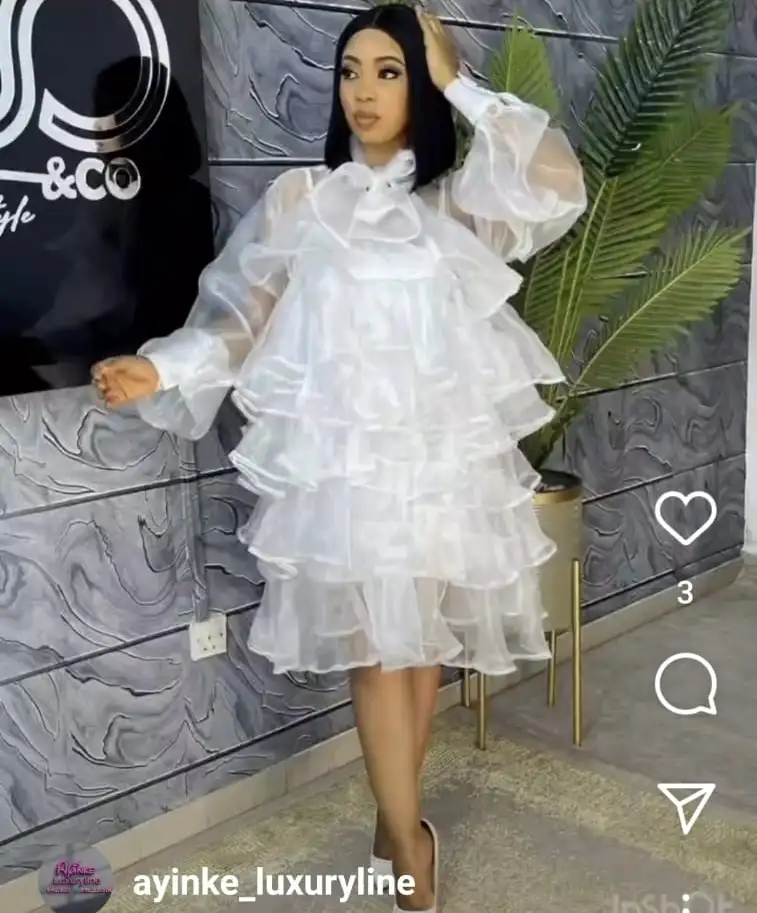The width and height of the screenshot is (757, 913).
Task: Share this reel via the paper plane icon
Action: click(x=686, y=806)
